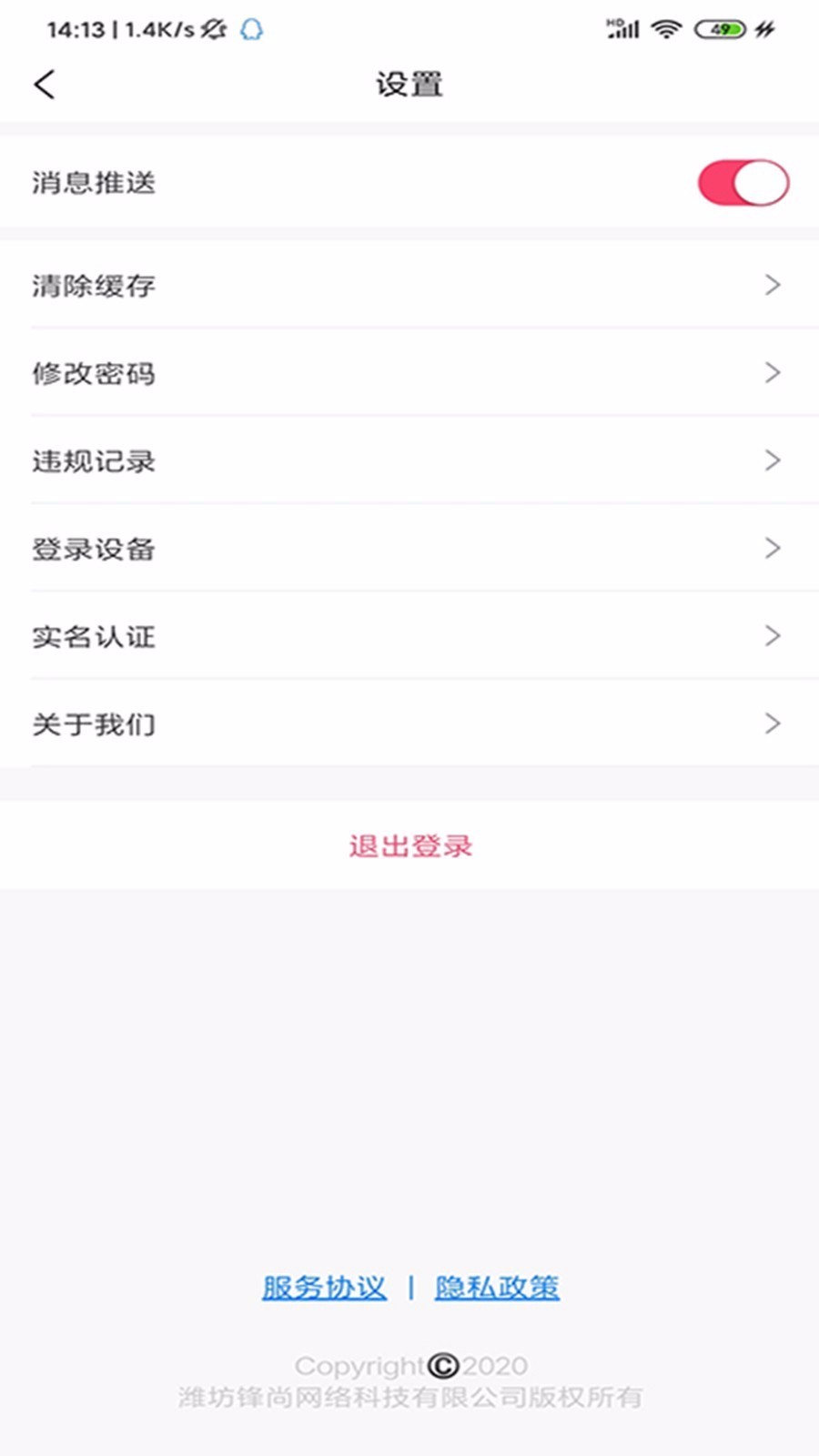Image resolution: width=819 pixels, height=1456 pixels.
Task: Go back from the 设置 page
Action: pyautogui.click(x=45, y=85)
